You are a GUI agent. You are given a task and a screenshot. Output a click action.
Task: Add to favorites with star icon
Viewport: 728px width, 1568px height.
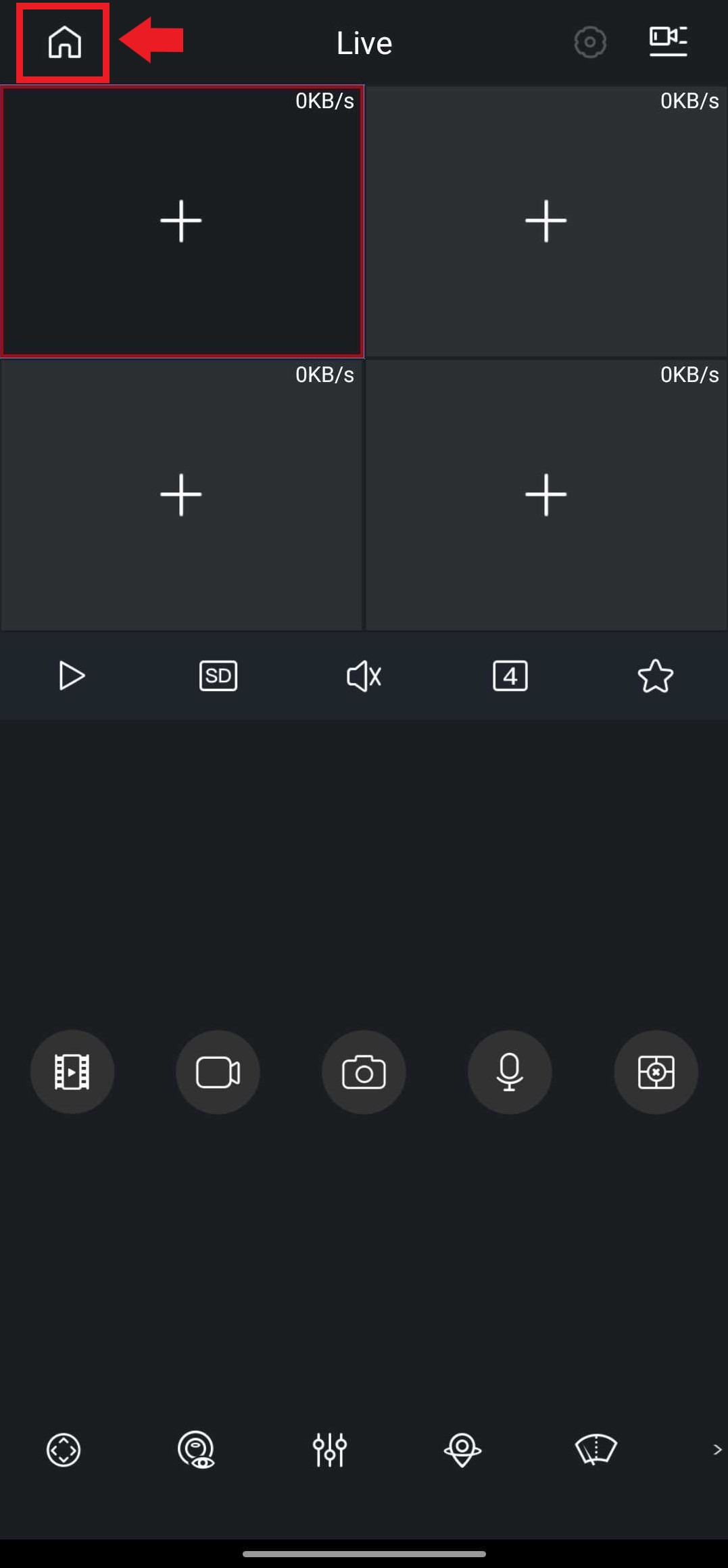click(655, 675)
